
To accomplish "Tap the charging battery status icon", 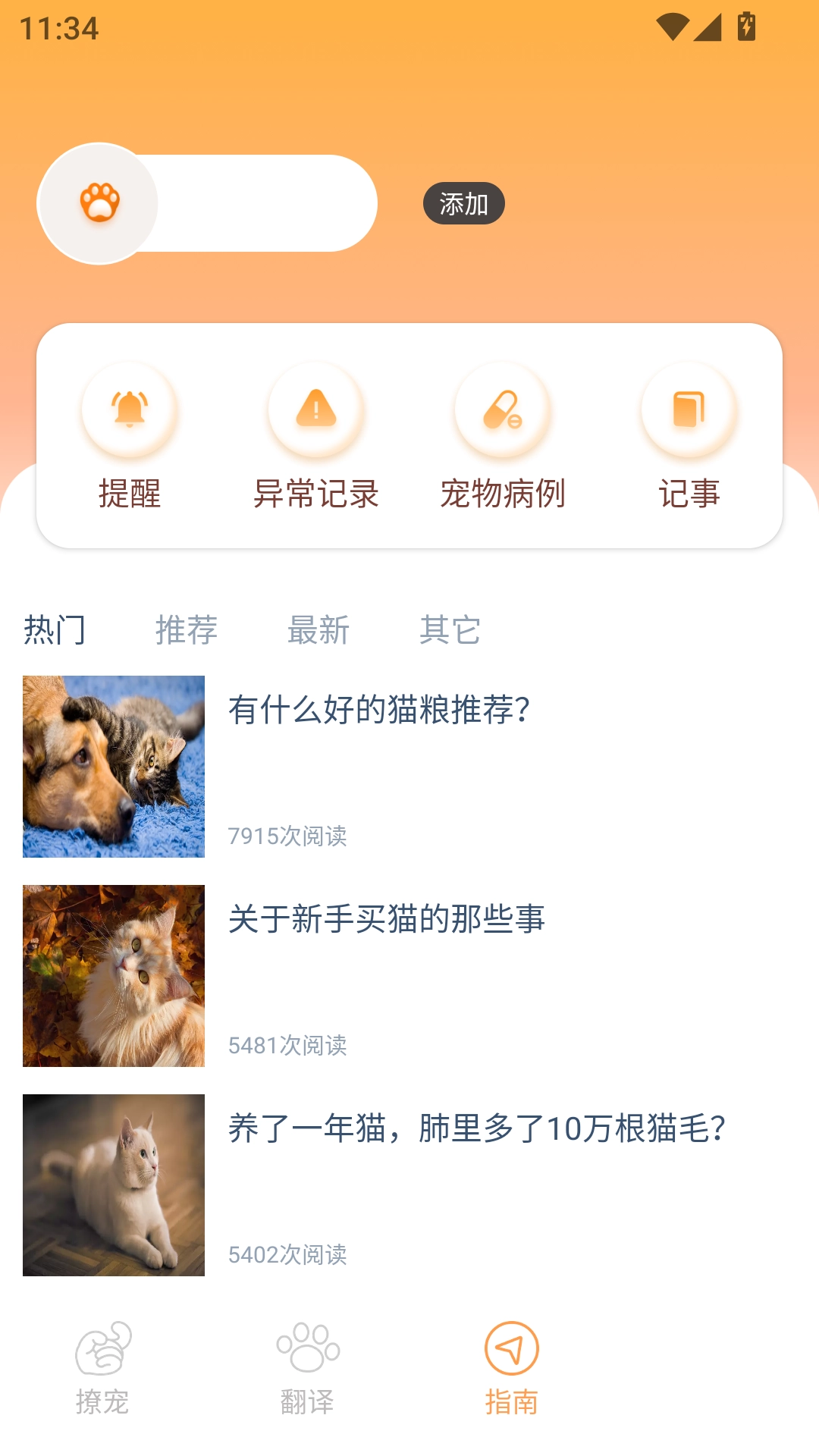I will click(747, 25).
